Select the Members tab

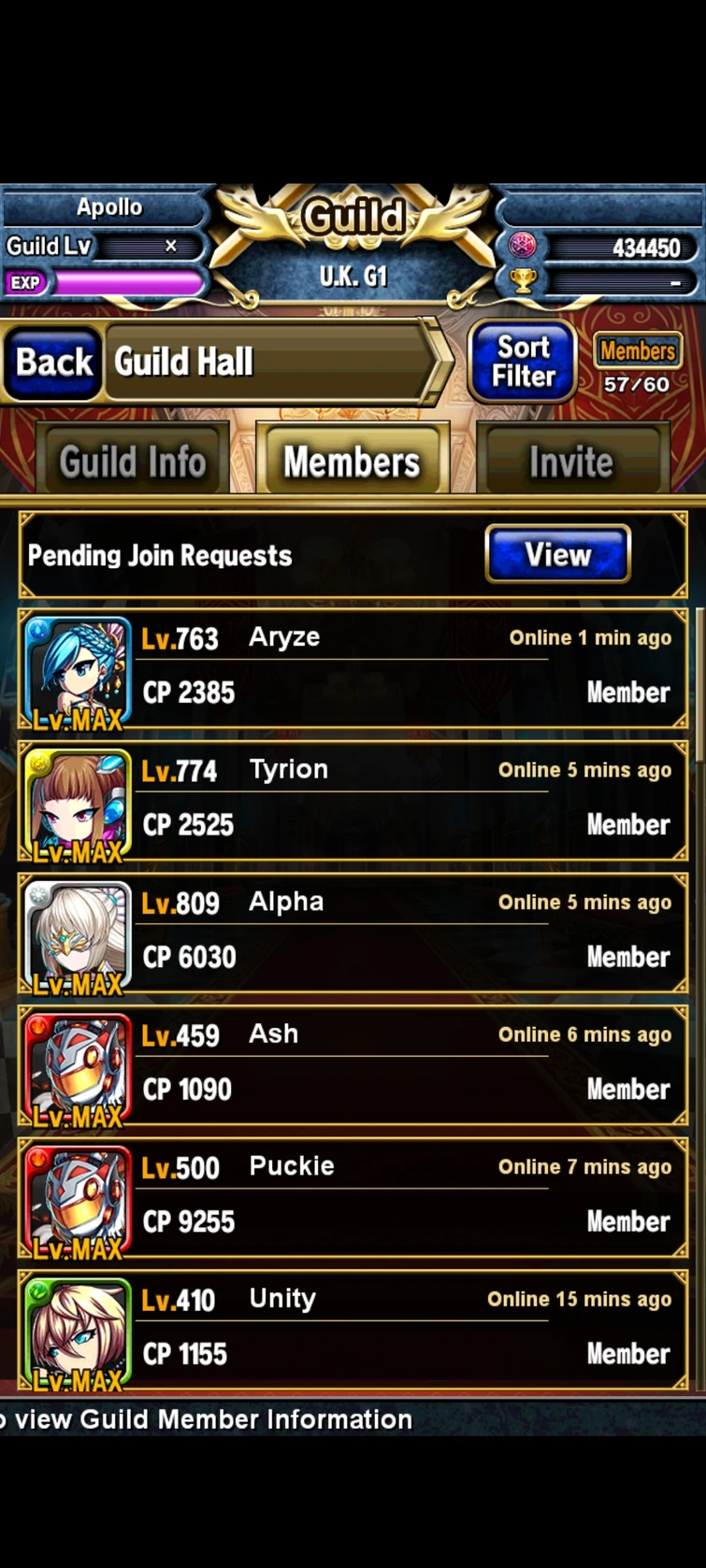coord(352,462)
